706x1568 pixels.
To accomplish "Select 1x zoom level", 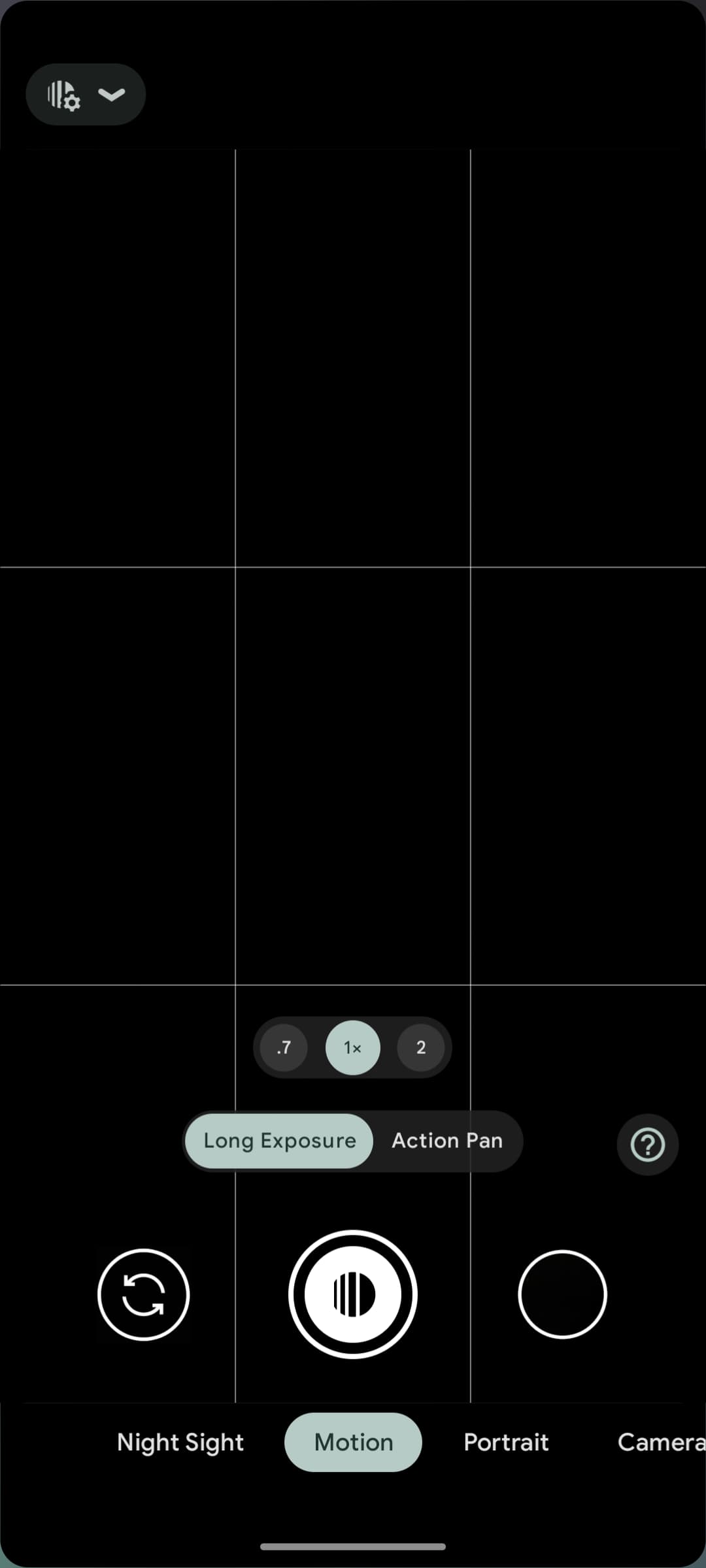I will tap(353, 1048).
